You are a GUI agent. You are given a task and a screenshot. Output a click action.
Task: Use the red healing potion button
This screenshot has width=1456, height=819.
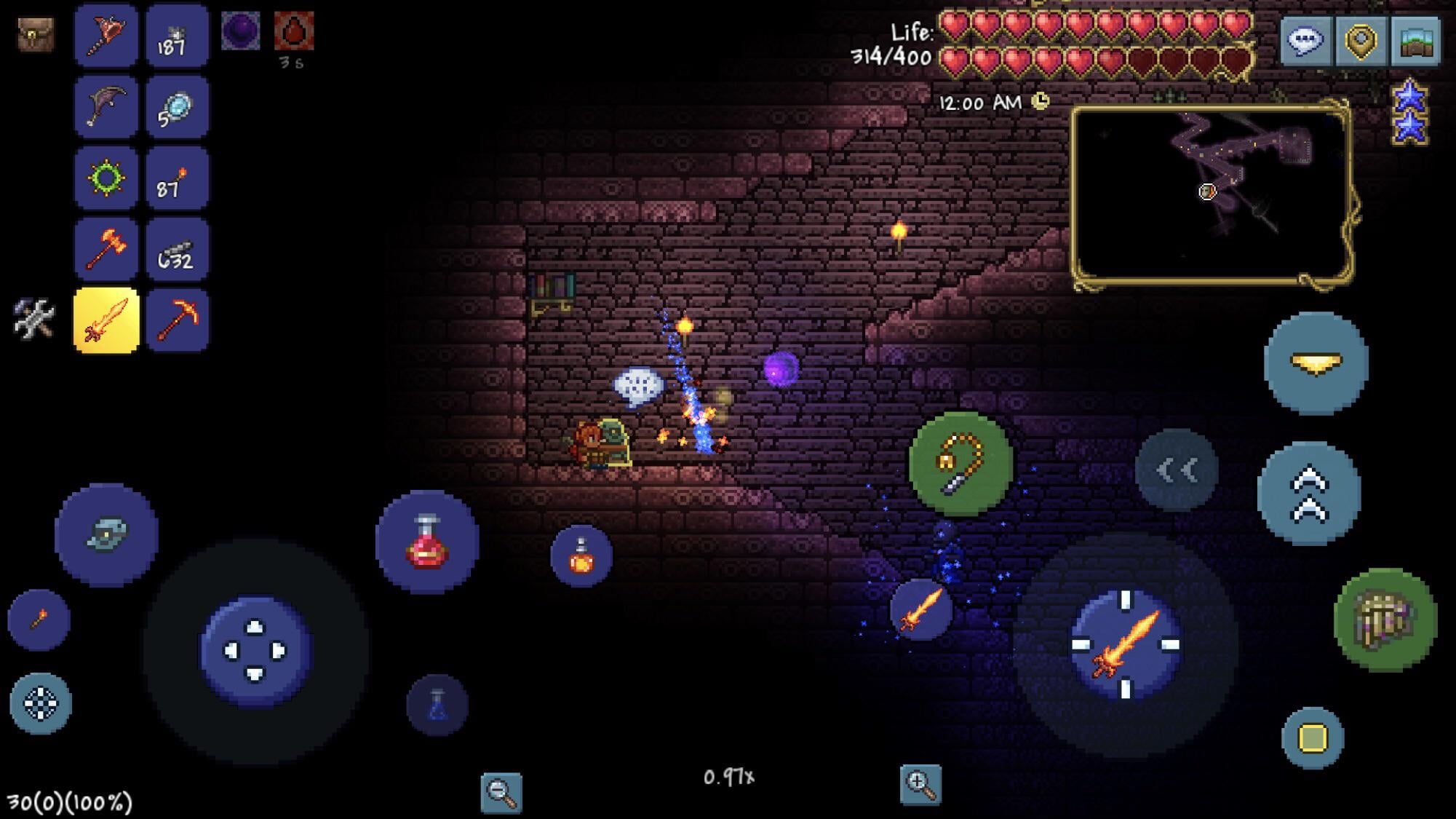coord(427,542)
